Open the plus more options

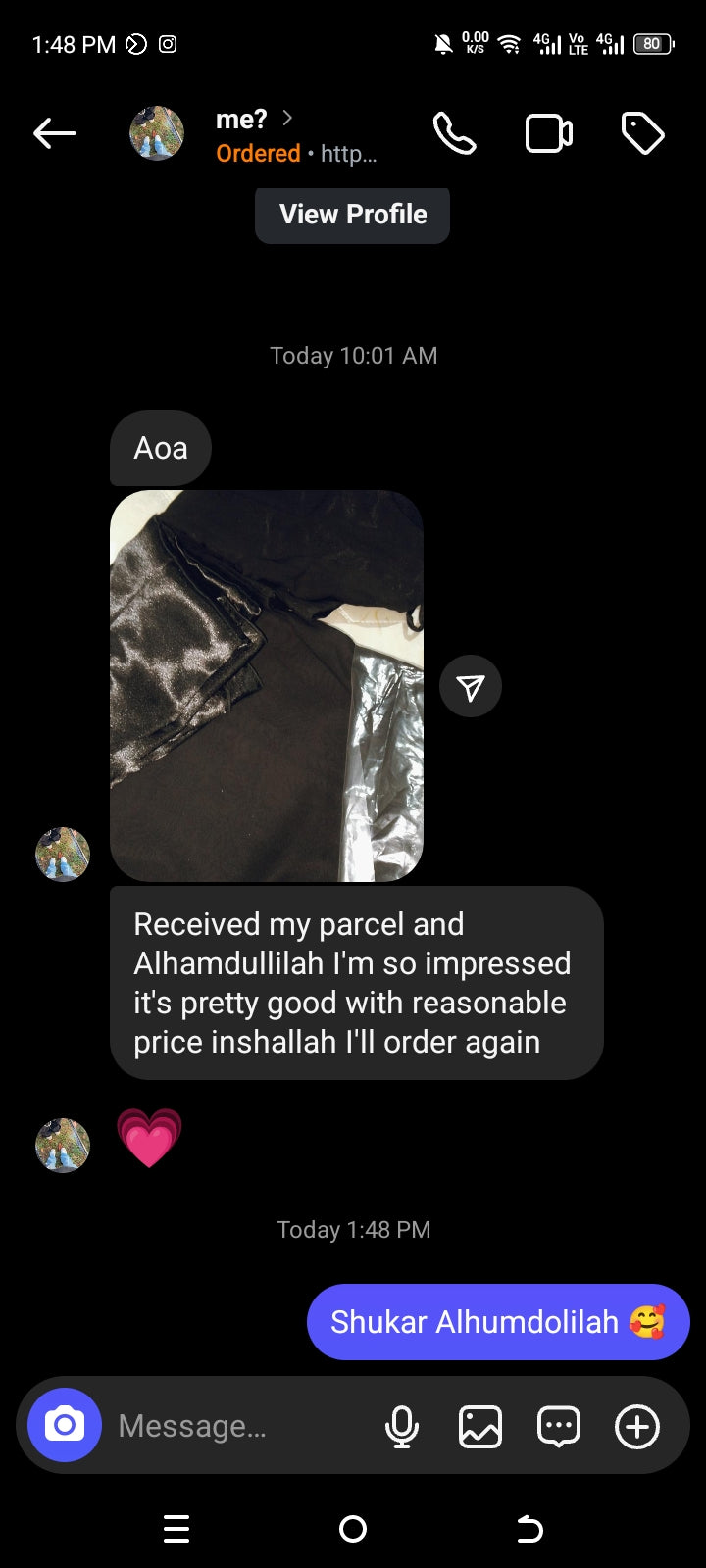click(637, 1426)
